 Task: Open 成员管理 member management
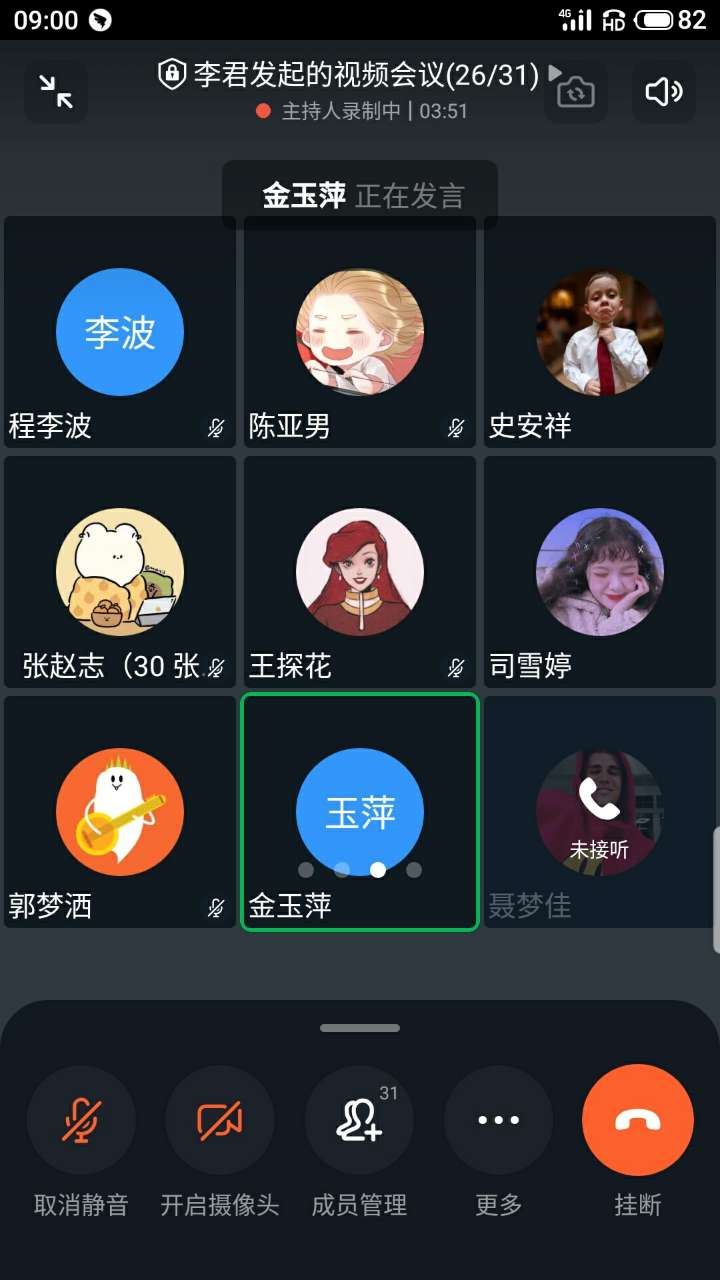click(359, 1120)
